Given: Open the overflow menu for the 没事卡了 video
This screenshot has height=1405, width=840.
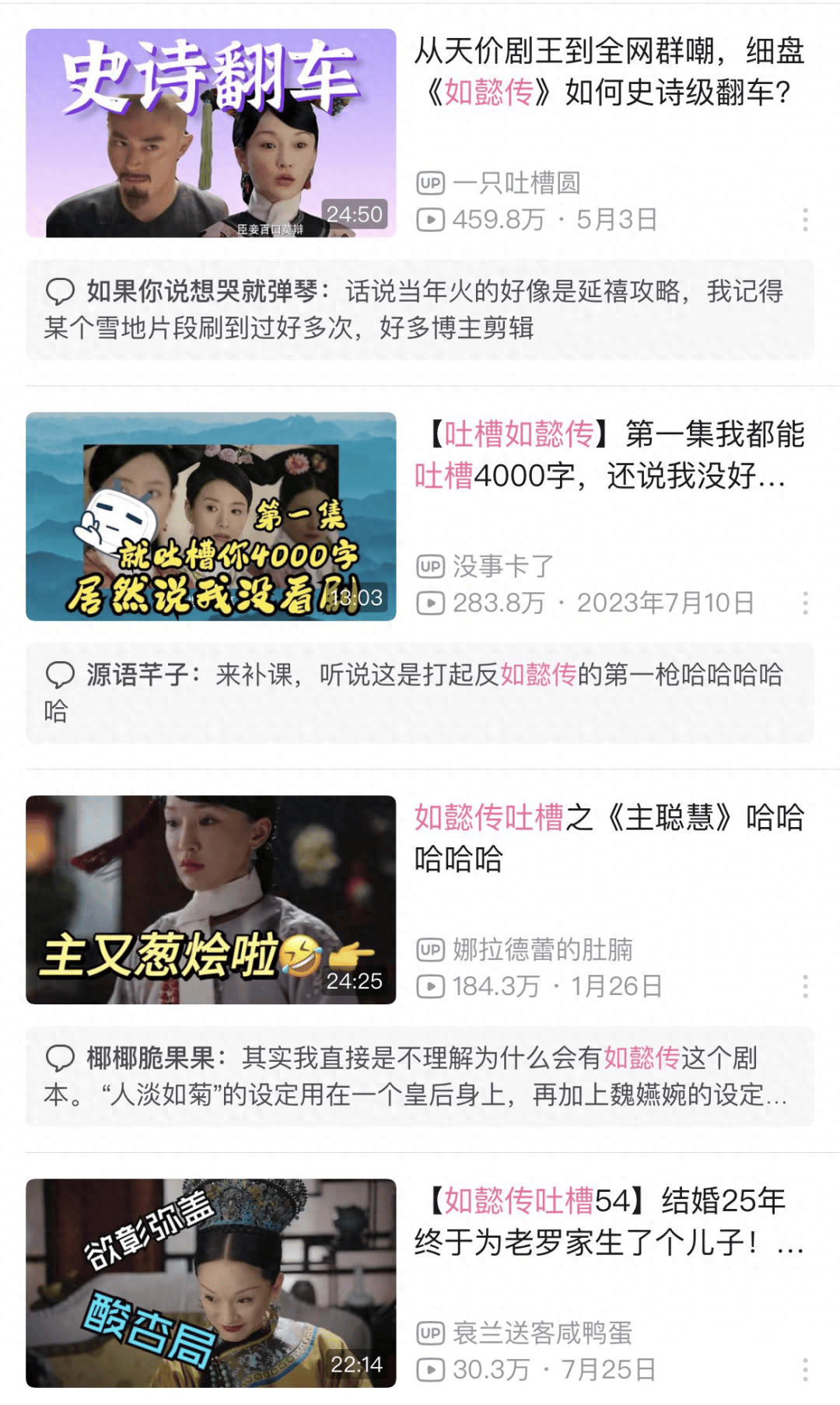Looking at the screenshot, I should [805, 603].
